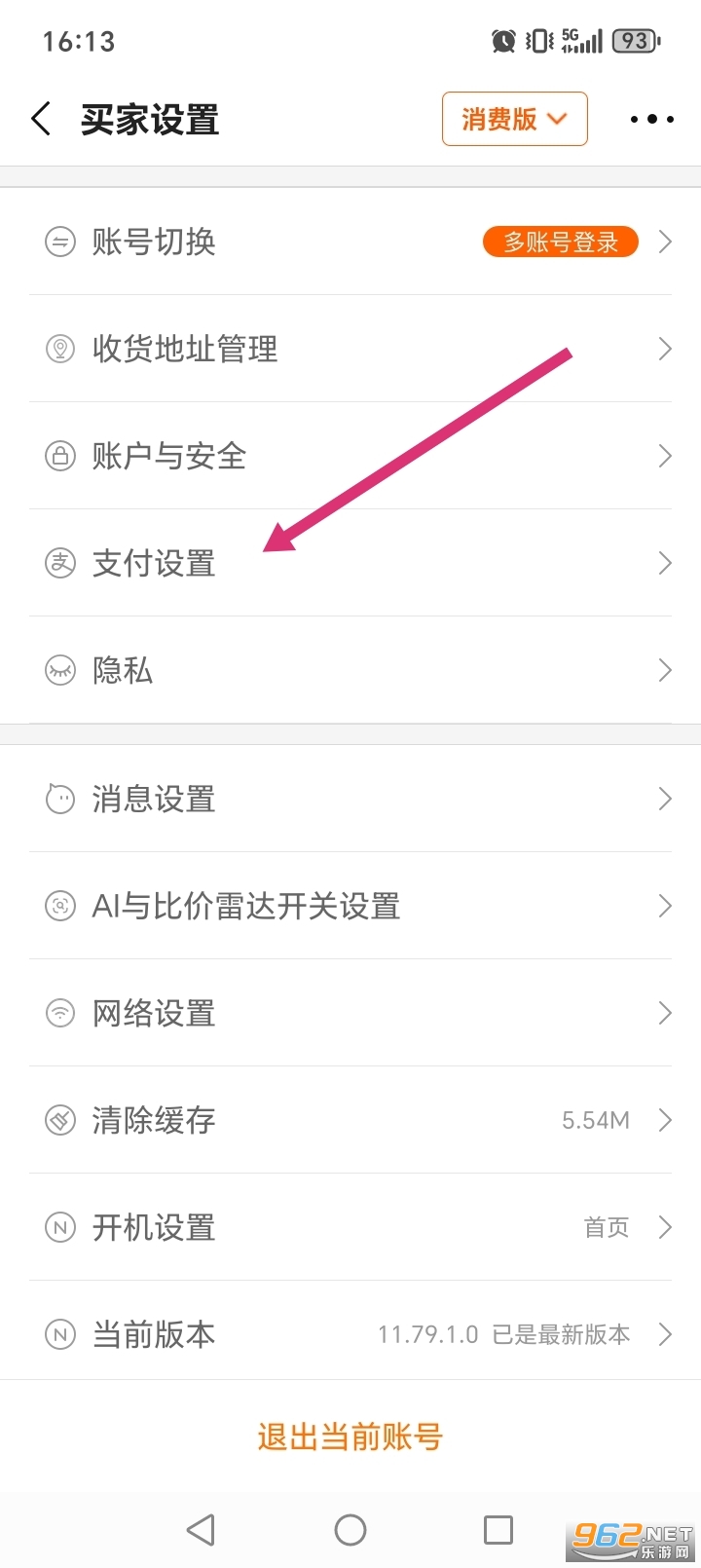
Task: Tap the privacy eye icon next to 隐私
Action: coord(59,670)
